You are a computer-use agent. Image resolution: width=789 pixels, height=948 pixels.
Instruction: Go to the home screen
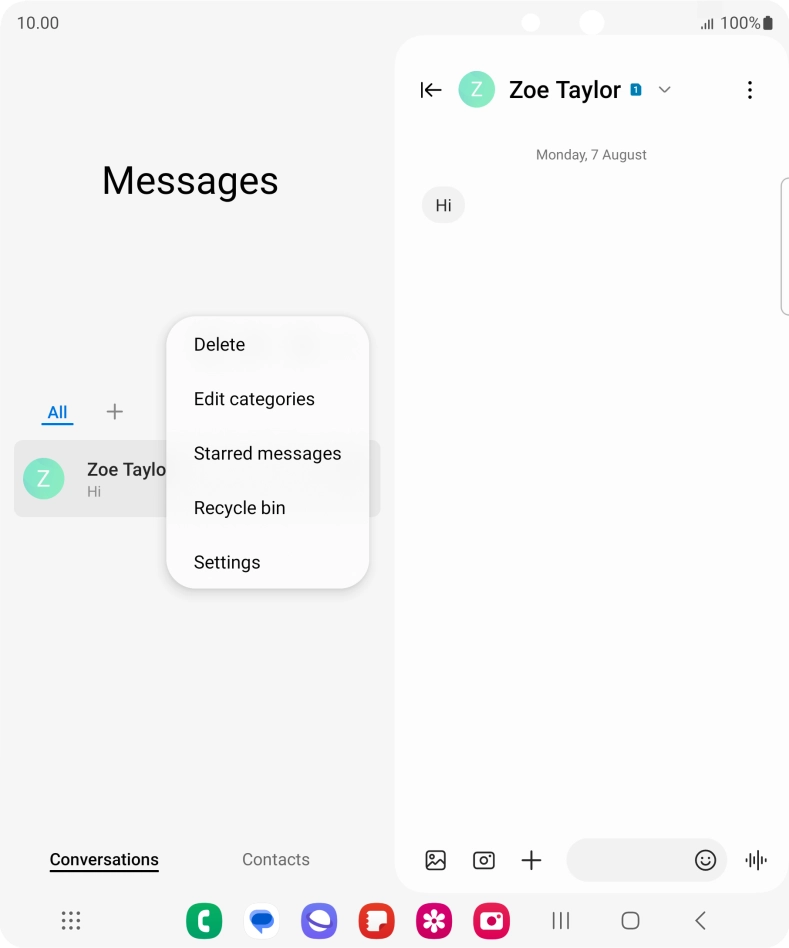pyautogui.click(x=630, y=921)
